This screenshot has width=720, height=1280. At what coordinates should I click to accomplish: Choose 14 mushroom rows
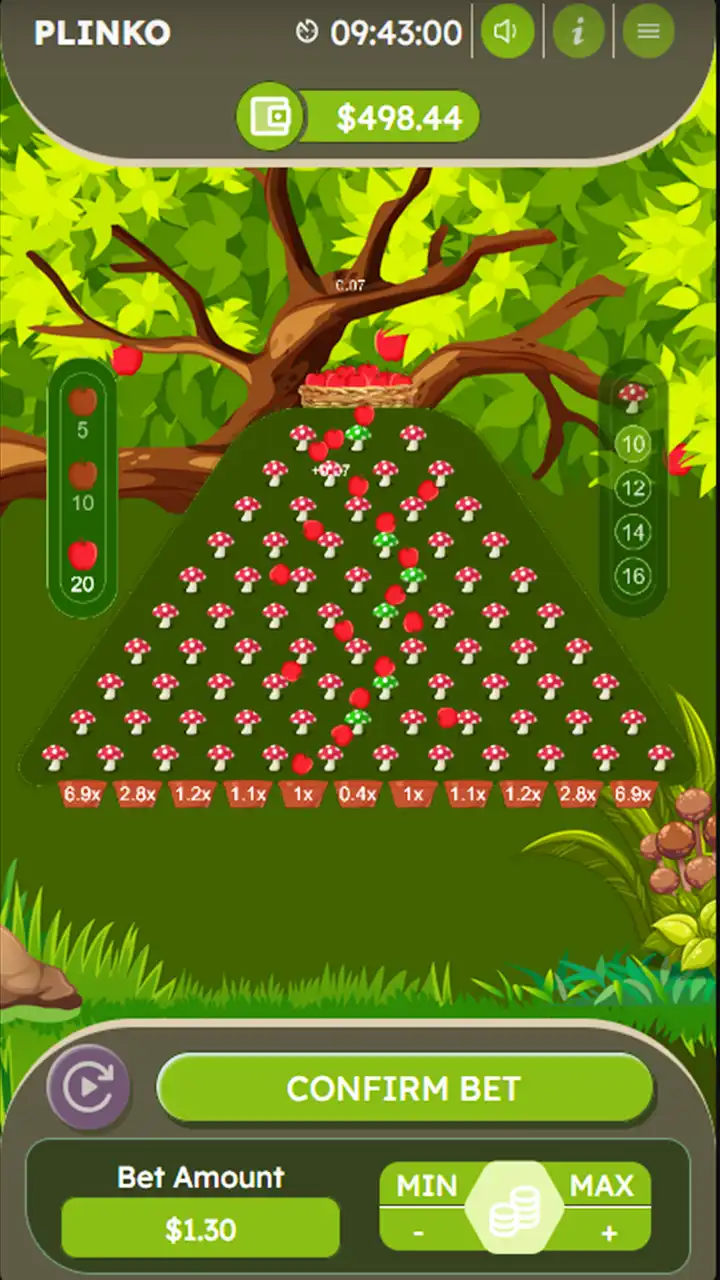pyautogui.click(x=634, y=532)
